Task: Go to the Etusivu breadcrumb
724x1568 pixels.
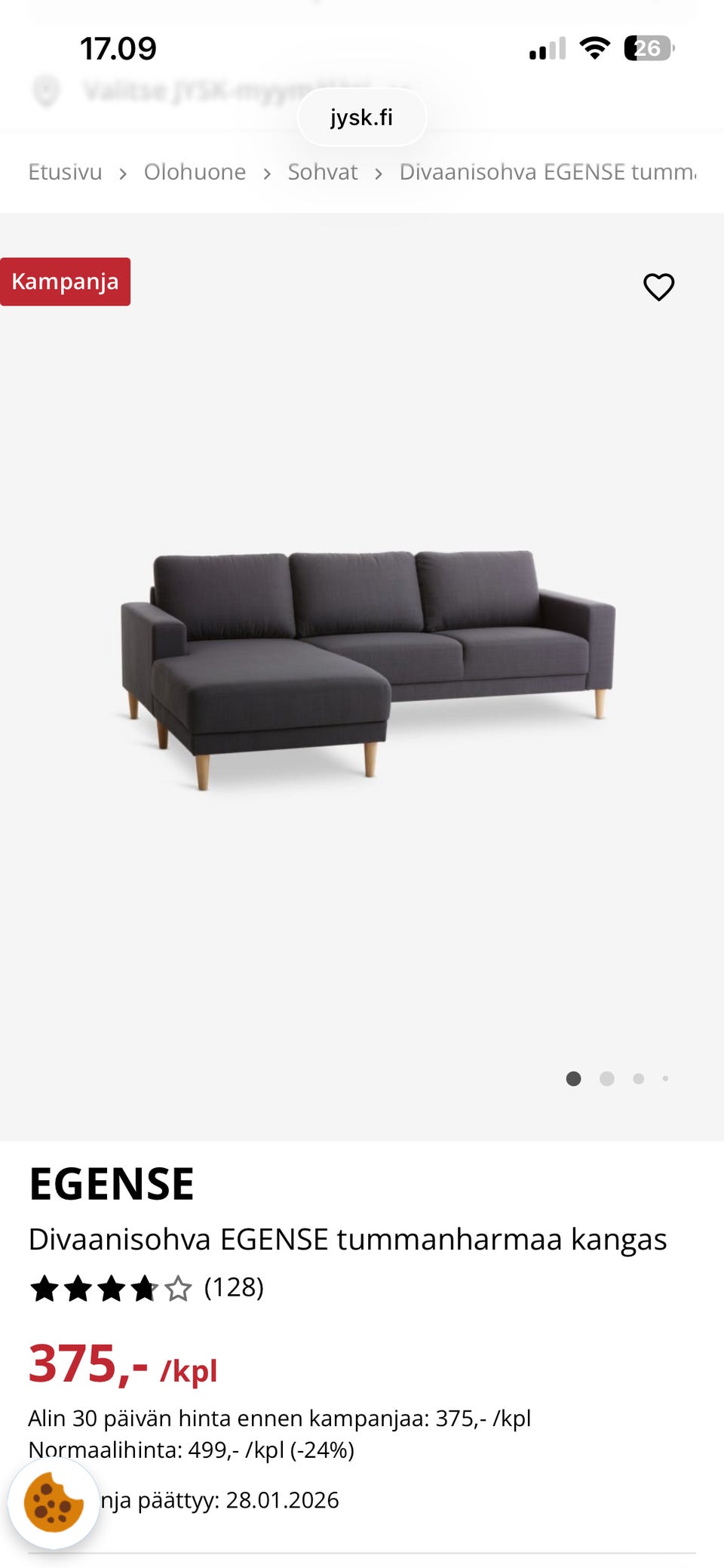Action: pos(65,172)
